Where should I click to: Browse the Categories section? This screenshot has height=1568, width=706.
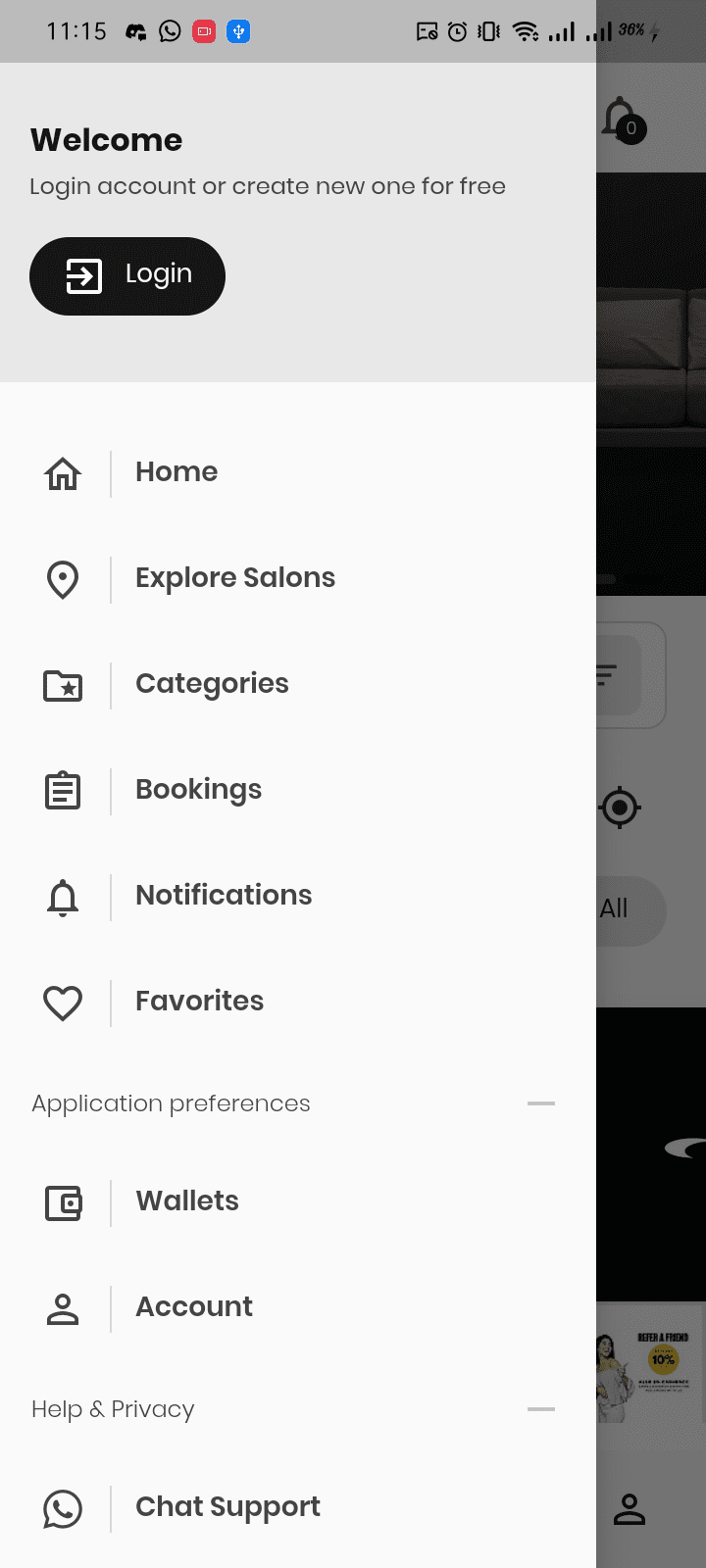pos(212,684)
